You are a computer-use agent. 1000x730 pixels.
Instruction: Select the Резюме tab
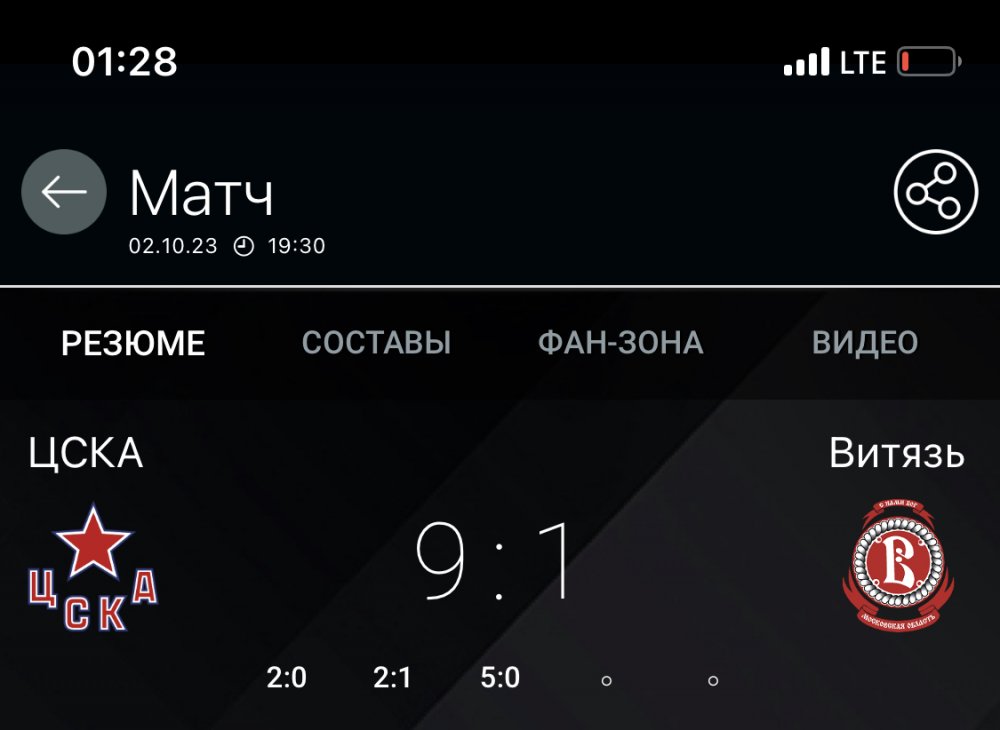point(133,343)
